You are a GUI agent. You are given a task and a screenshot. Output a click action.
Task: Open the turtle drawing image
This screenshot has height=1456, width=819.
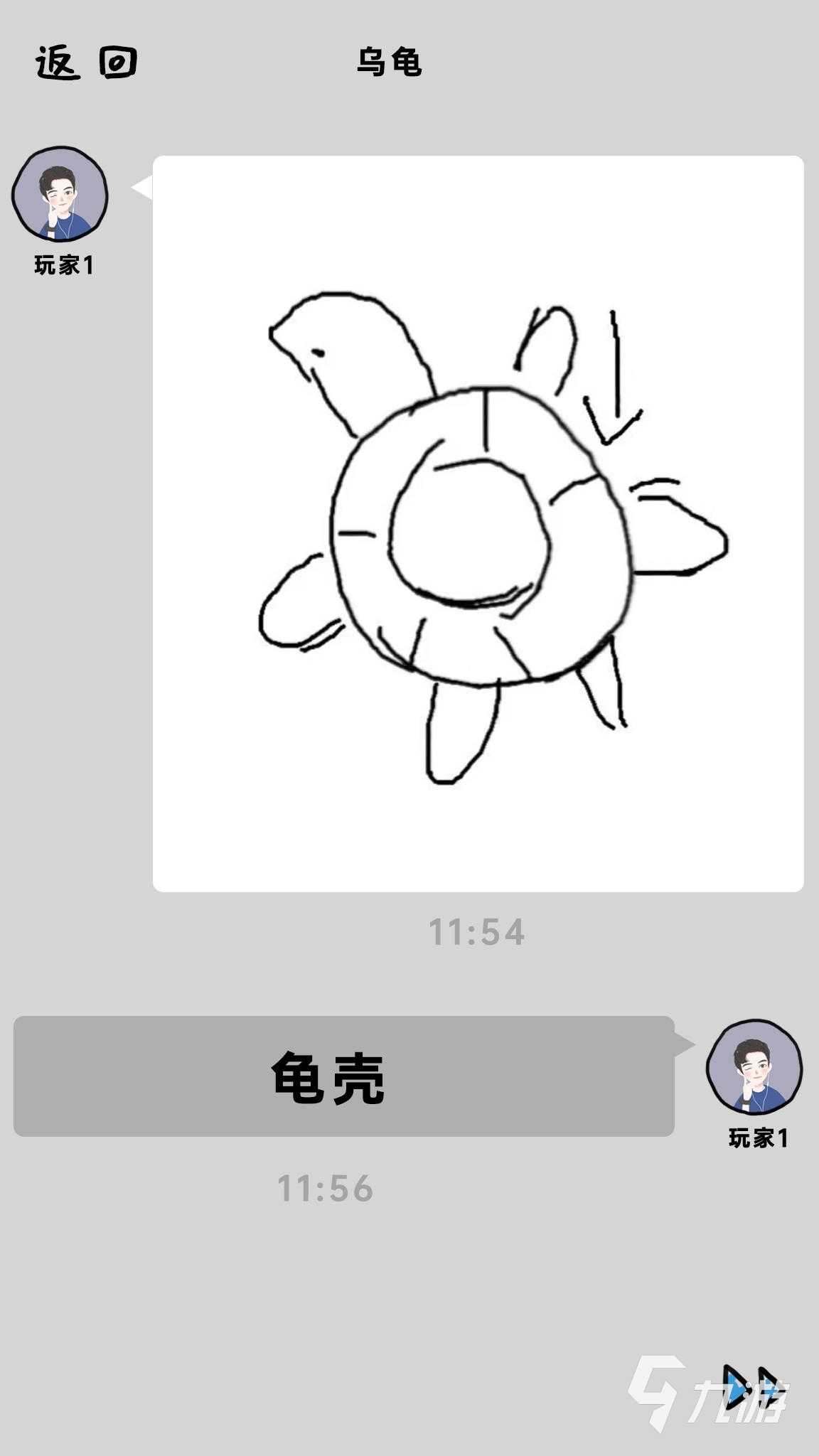coord(478,524)
